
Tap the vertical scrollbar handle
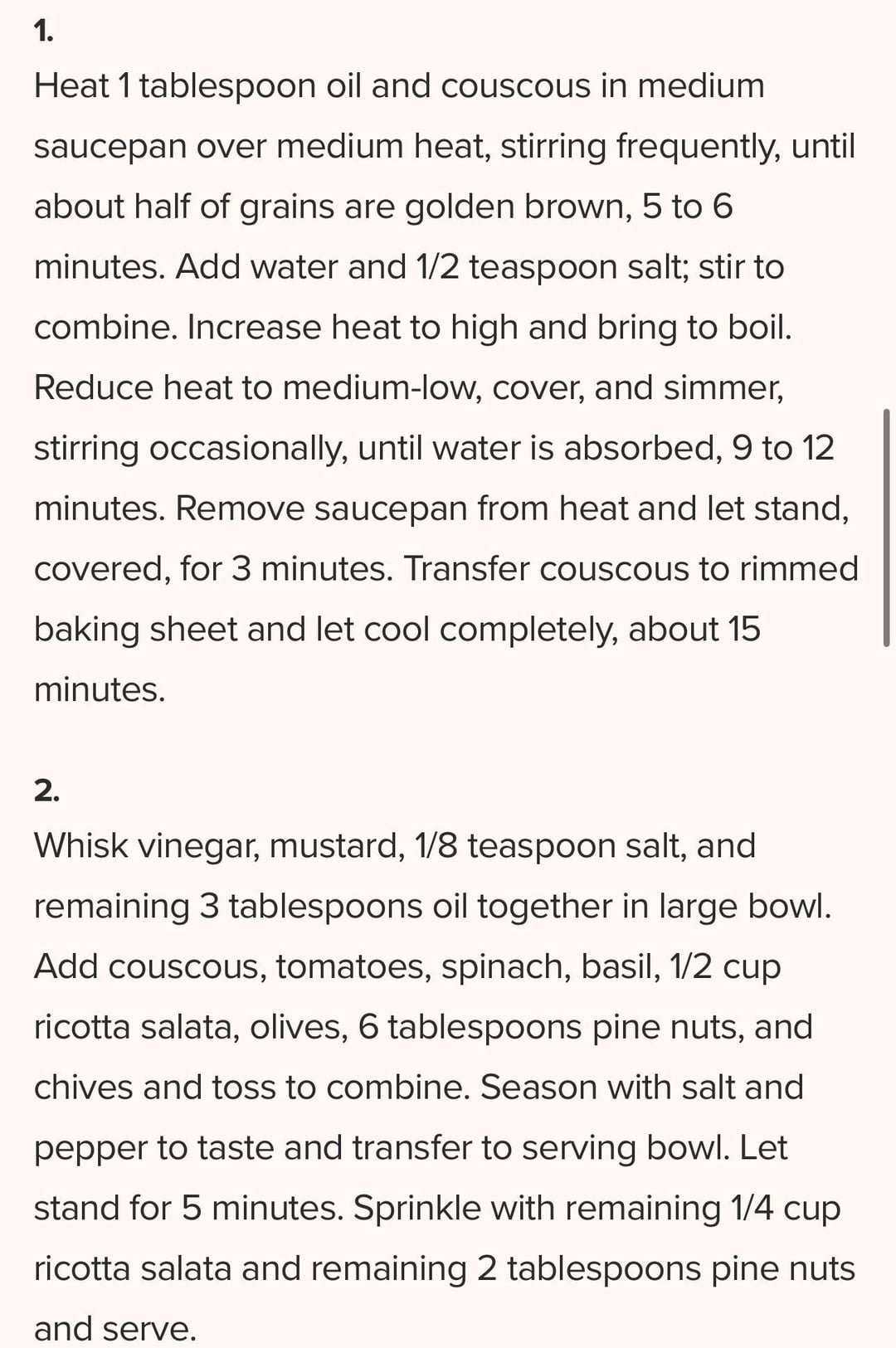(x=886, y=527)
